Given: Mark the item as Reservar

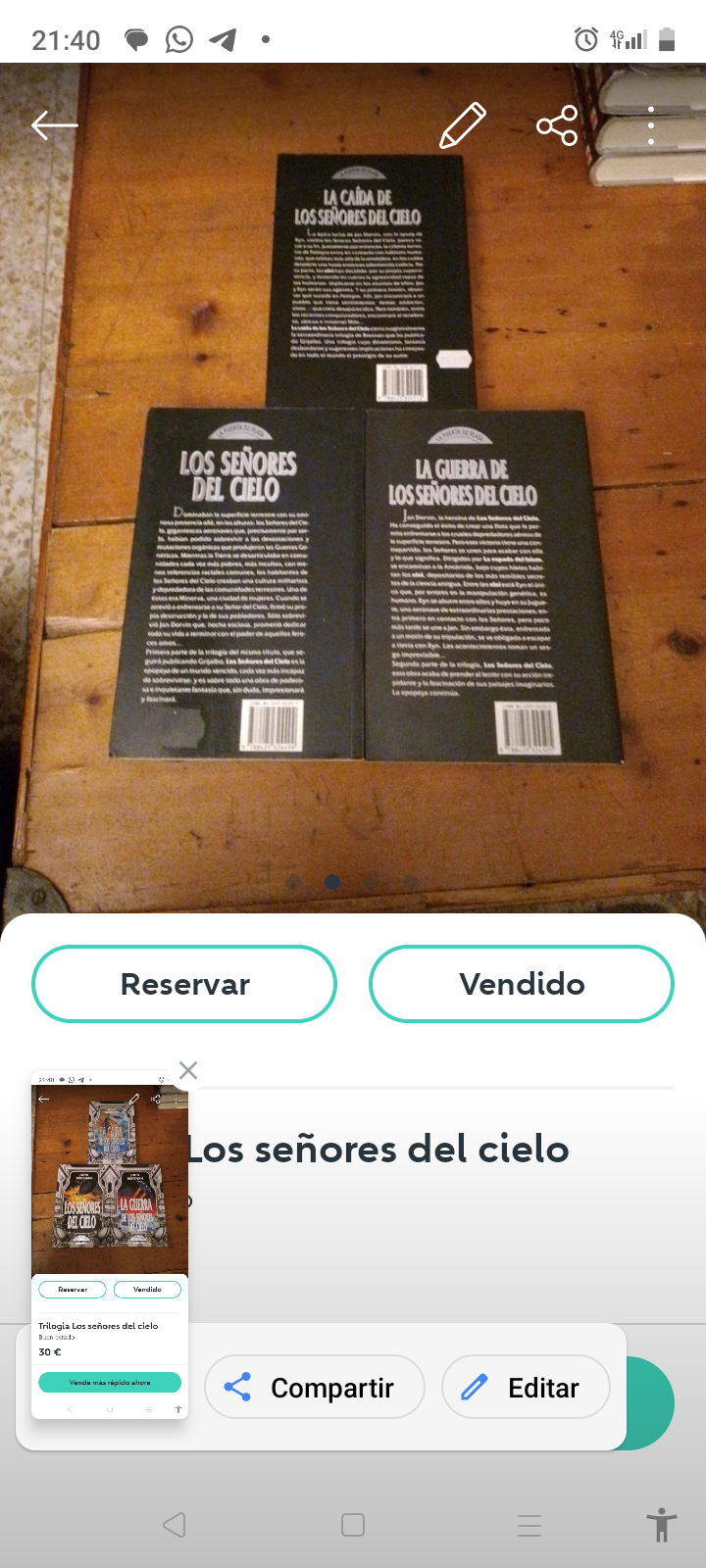Looking at the screenshot, I should coord(184,983).
